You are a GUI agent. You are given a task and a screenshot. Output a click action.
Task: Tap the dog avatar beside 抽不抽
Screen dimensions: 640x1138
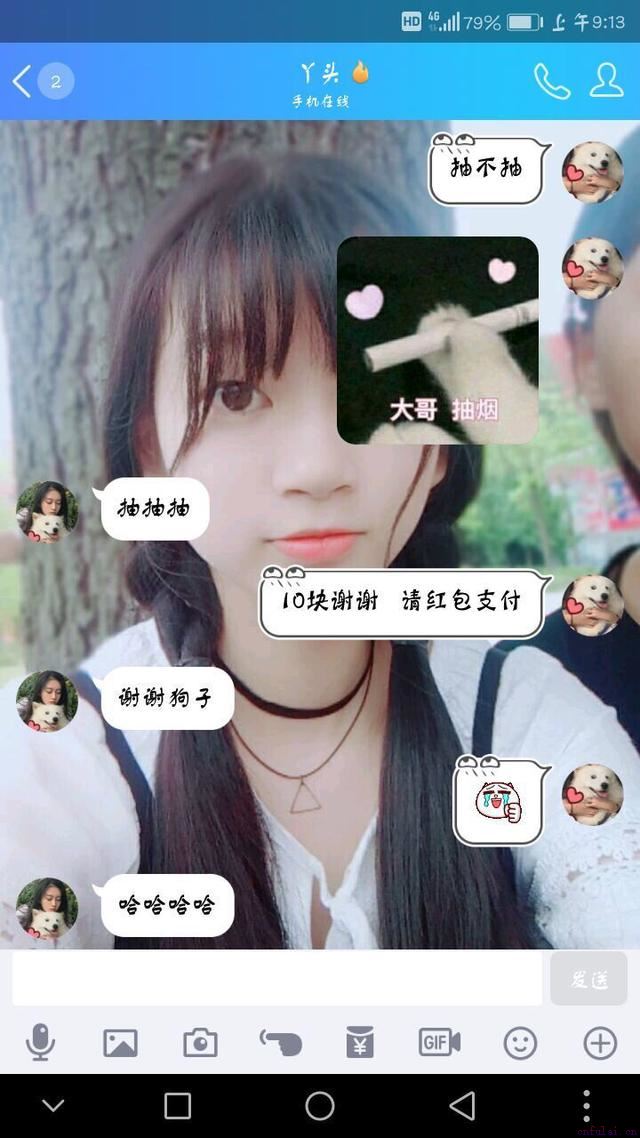coord(592,172)
